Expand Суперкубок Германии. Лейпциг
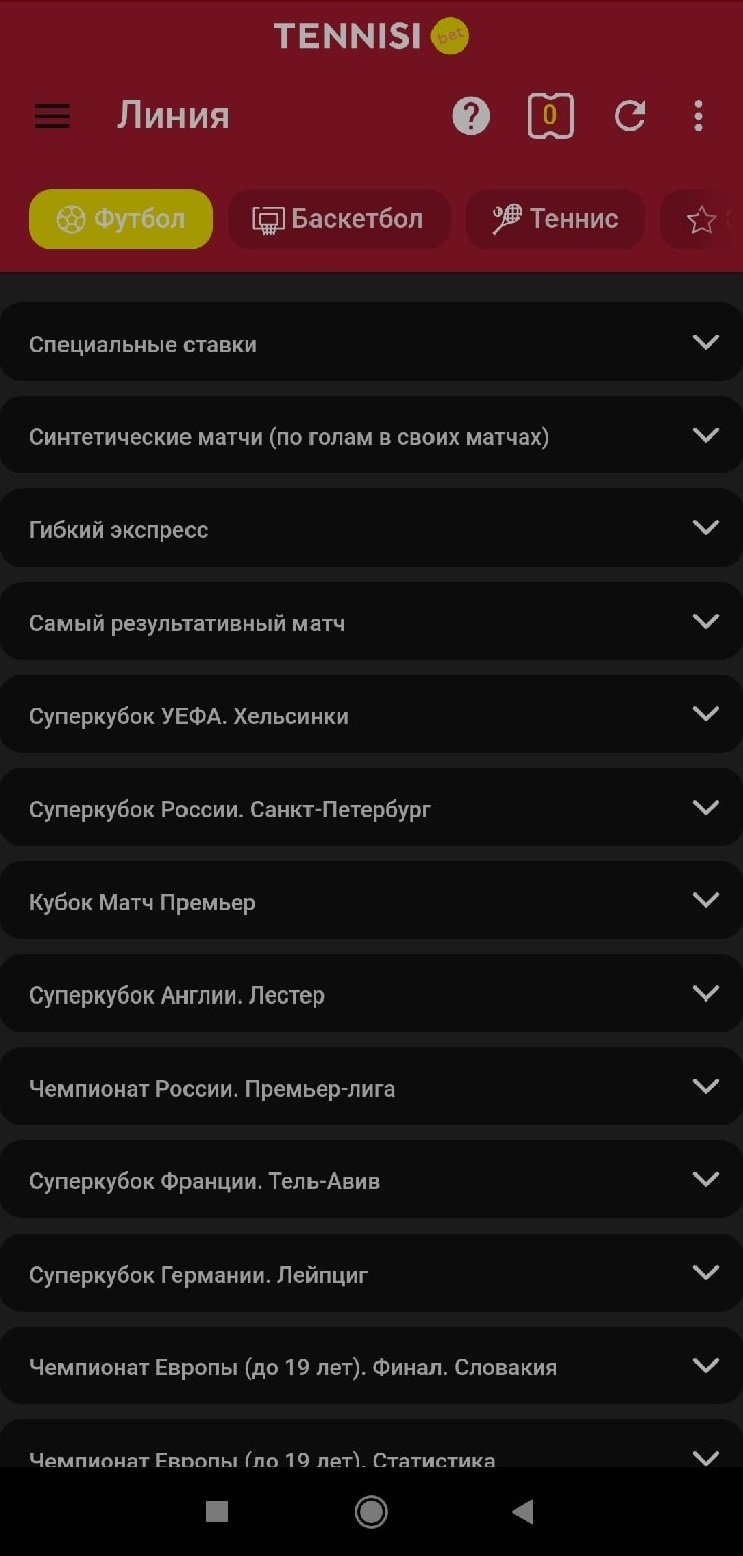This screenshot has width=743, height=1556. [371, 1272]
